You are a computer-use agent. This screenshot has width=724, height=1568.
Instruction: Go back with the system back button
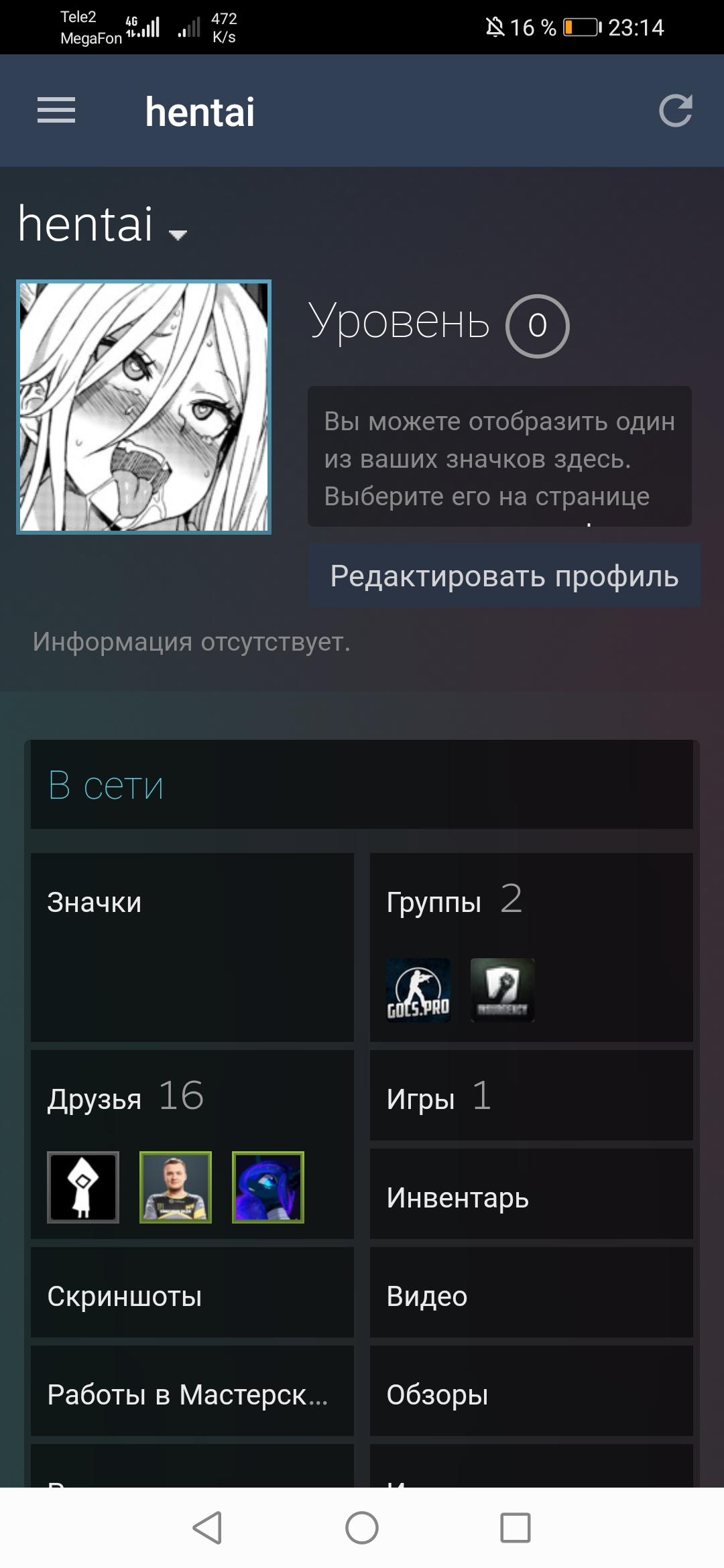207,1528
